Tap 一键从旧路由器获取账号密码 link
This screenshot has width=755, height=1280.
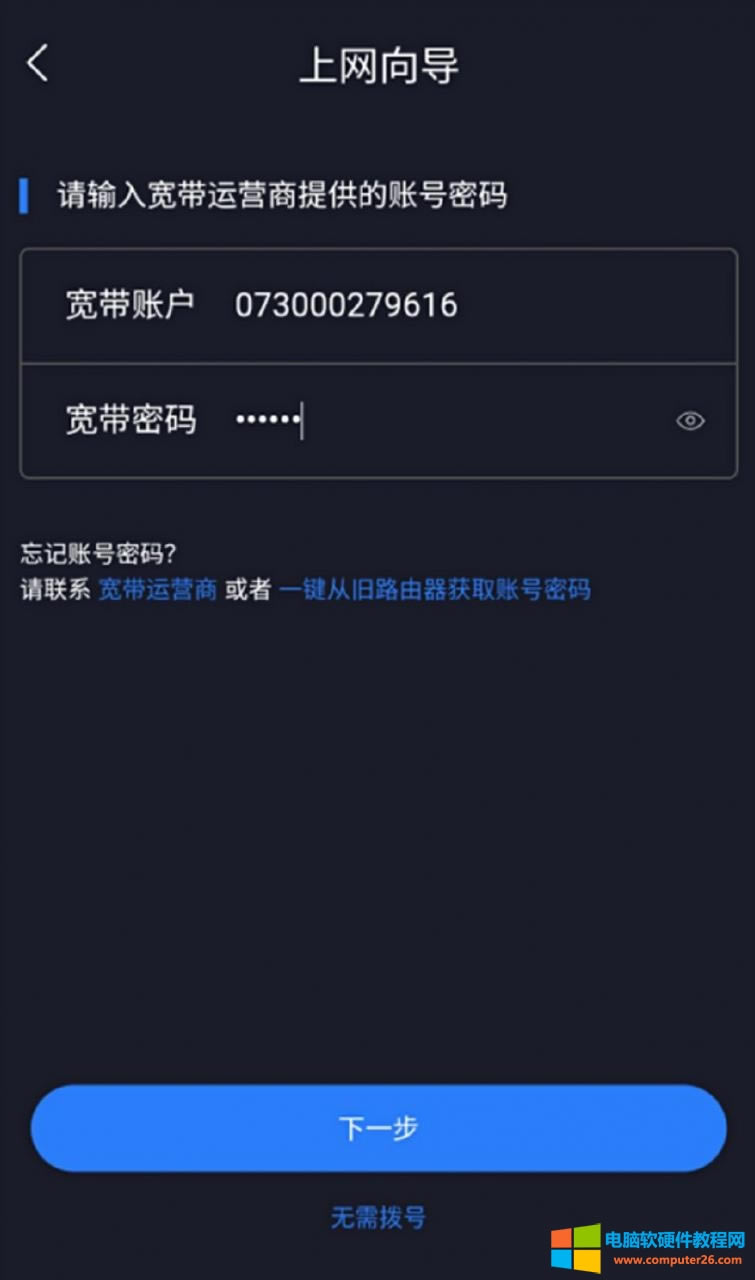point(434,590)
